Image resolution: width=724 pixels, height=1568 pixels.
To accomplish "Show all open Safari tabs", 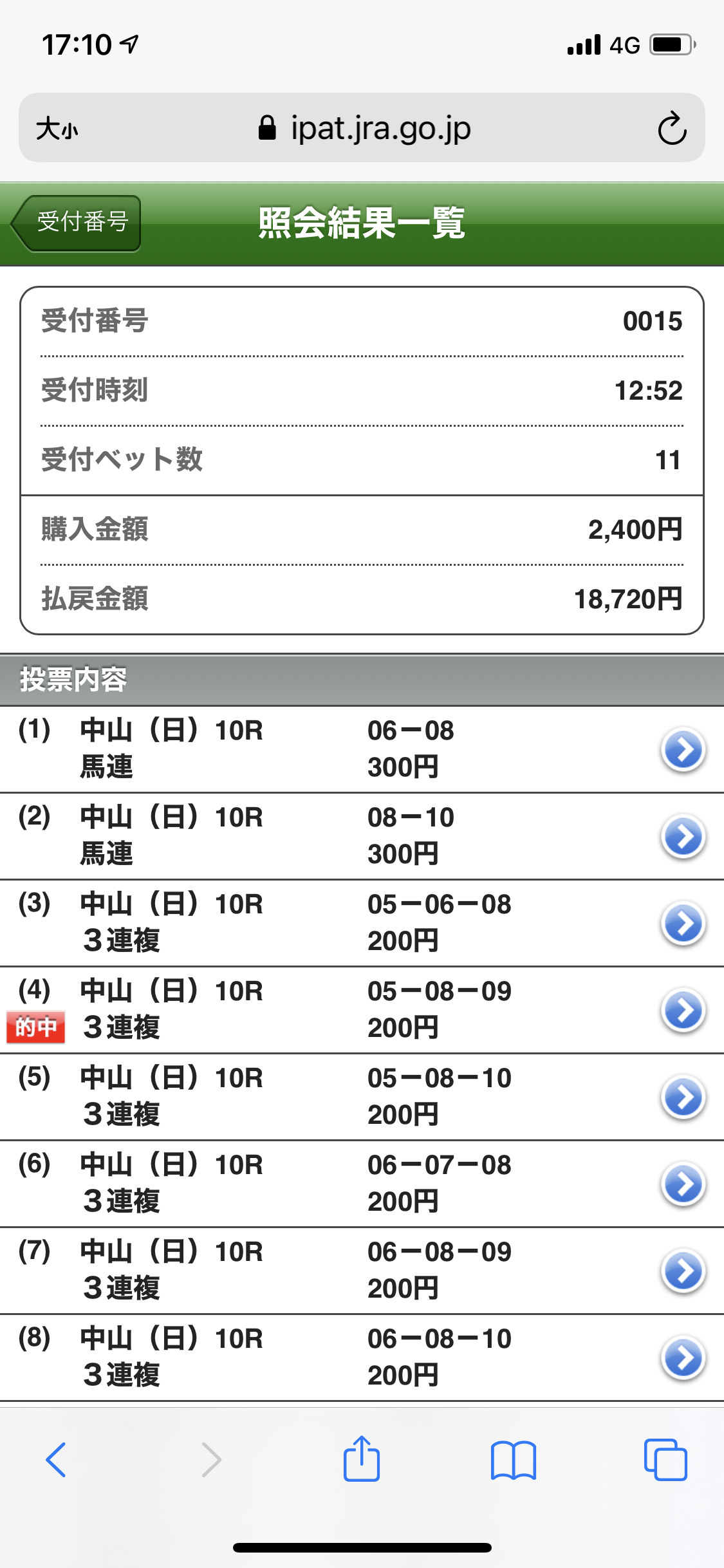I will pos(665,1459).
